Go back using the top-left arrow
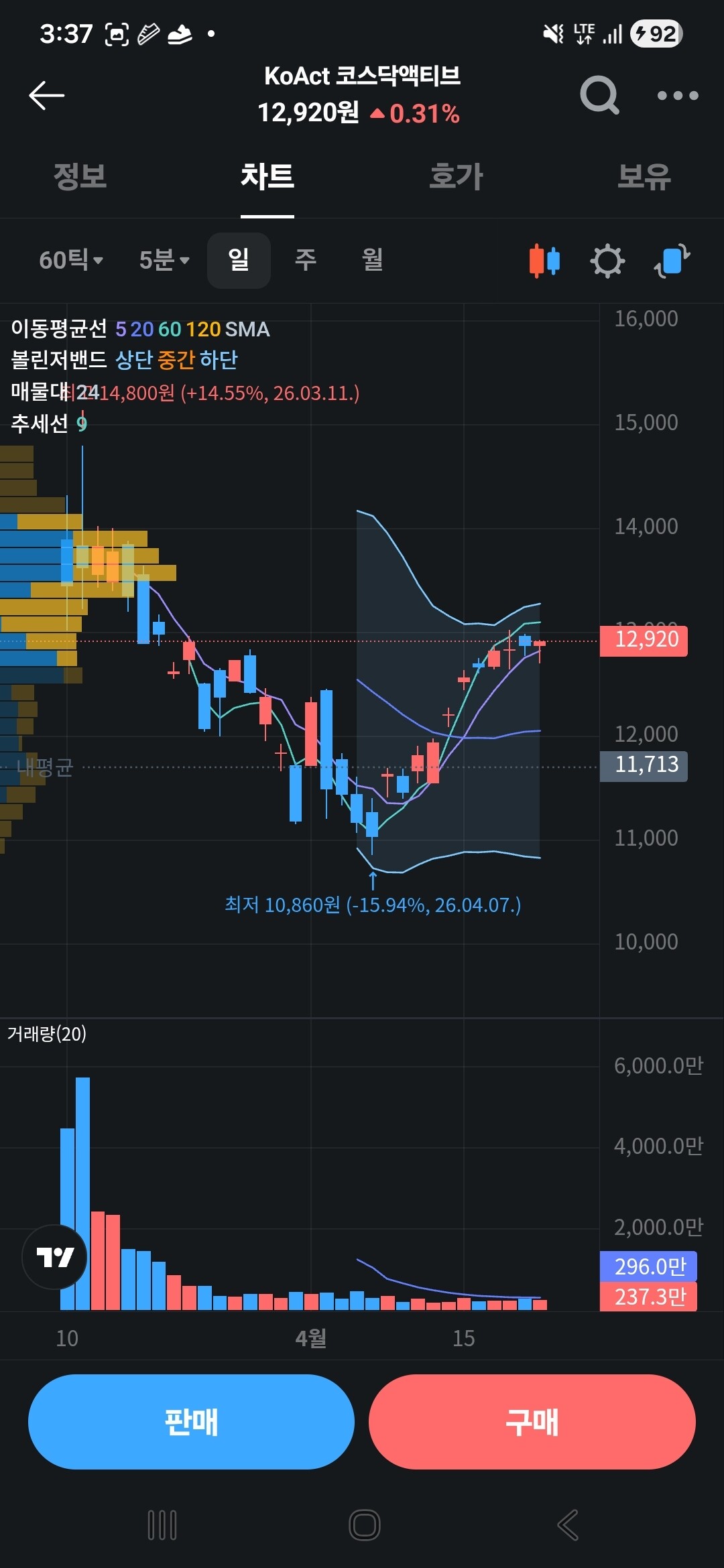 click(x=47, y=95)
